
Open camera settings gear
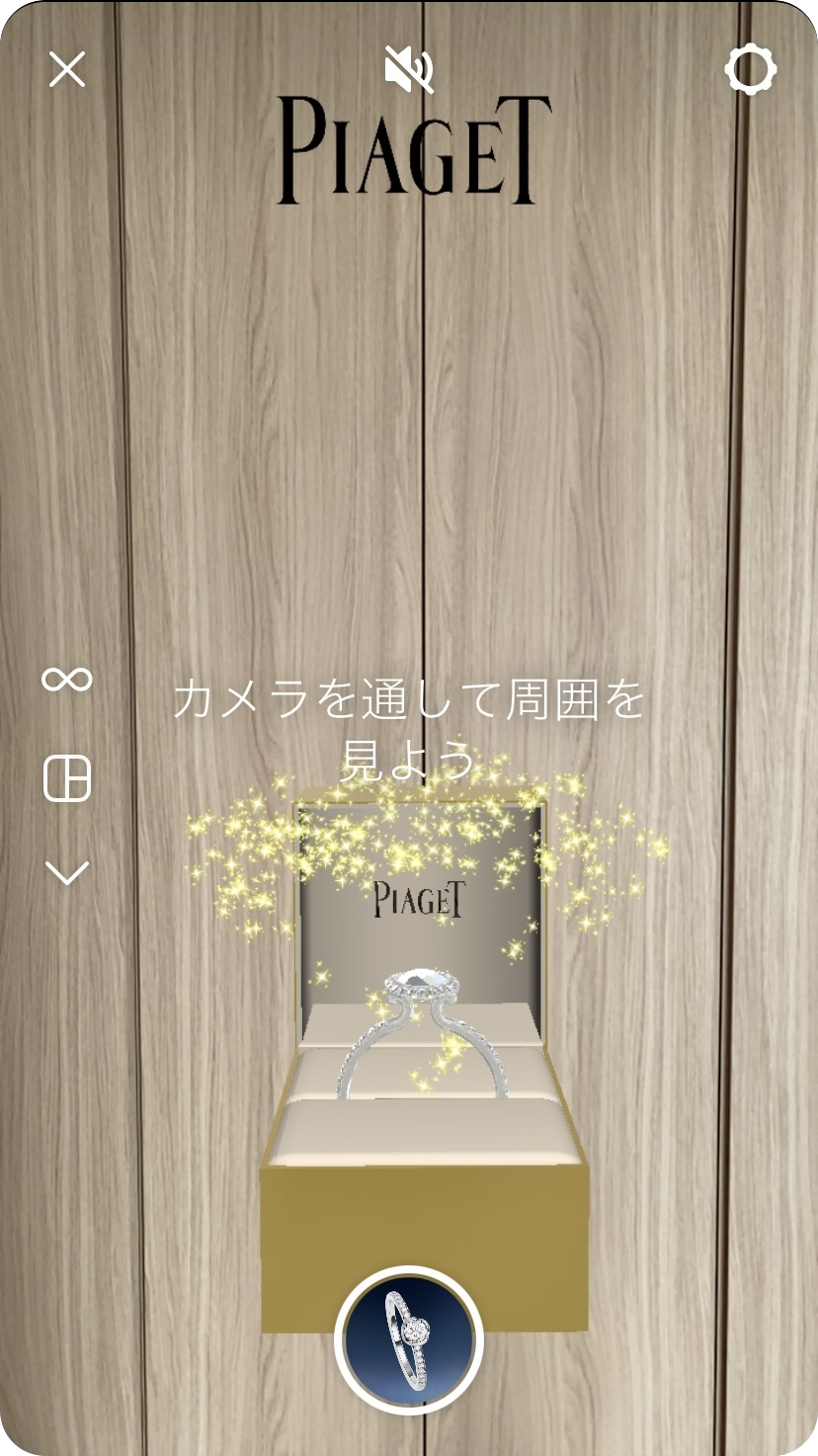pos(750,70)
